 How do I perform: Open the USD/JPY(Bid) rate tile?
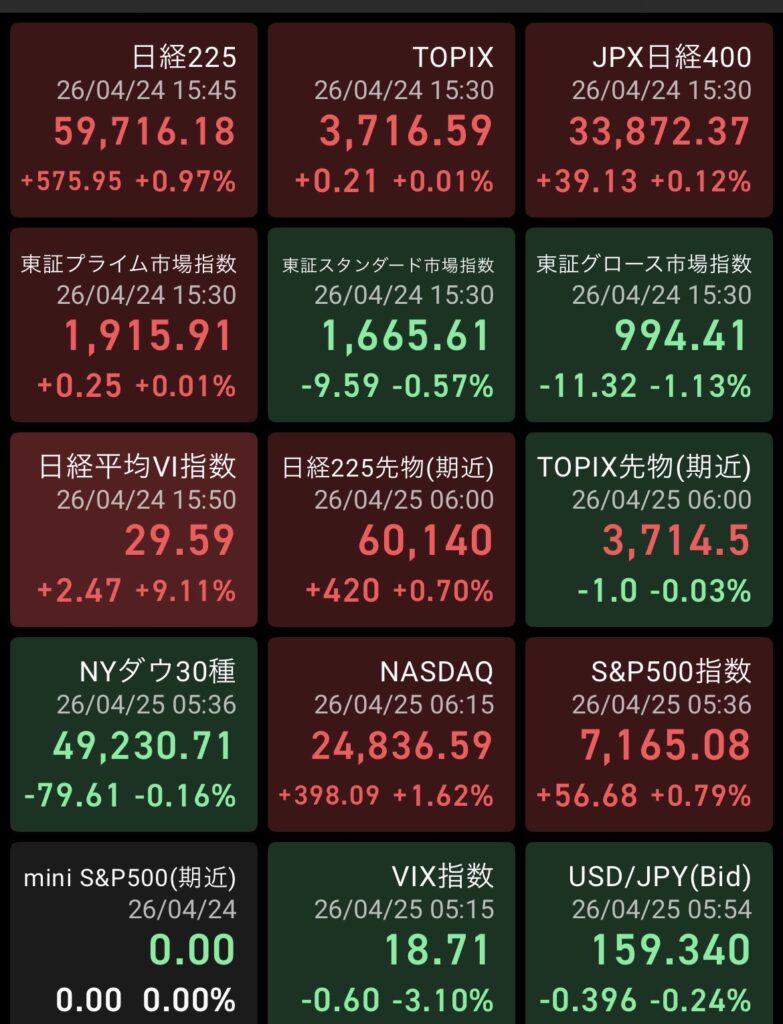point(649,935)
